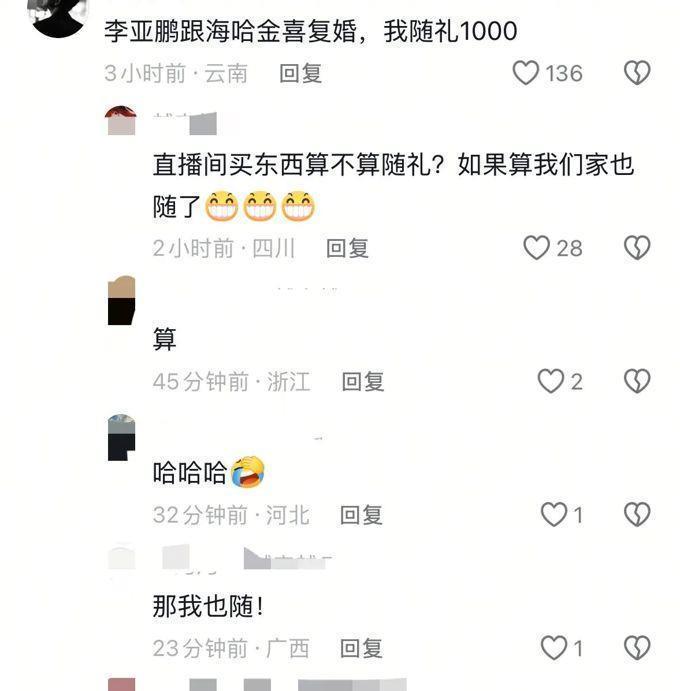Viewport: 680px width, 691px height.
Task: Dislike the 算 comment
Action: (637, 381)
